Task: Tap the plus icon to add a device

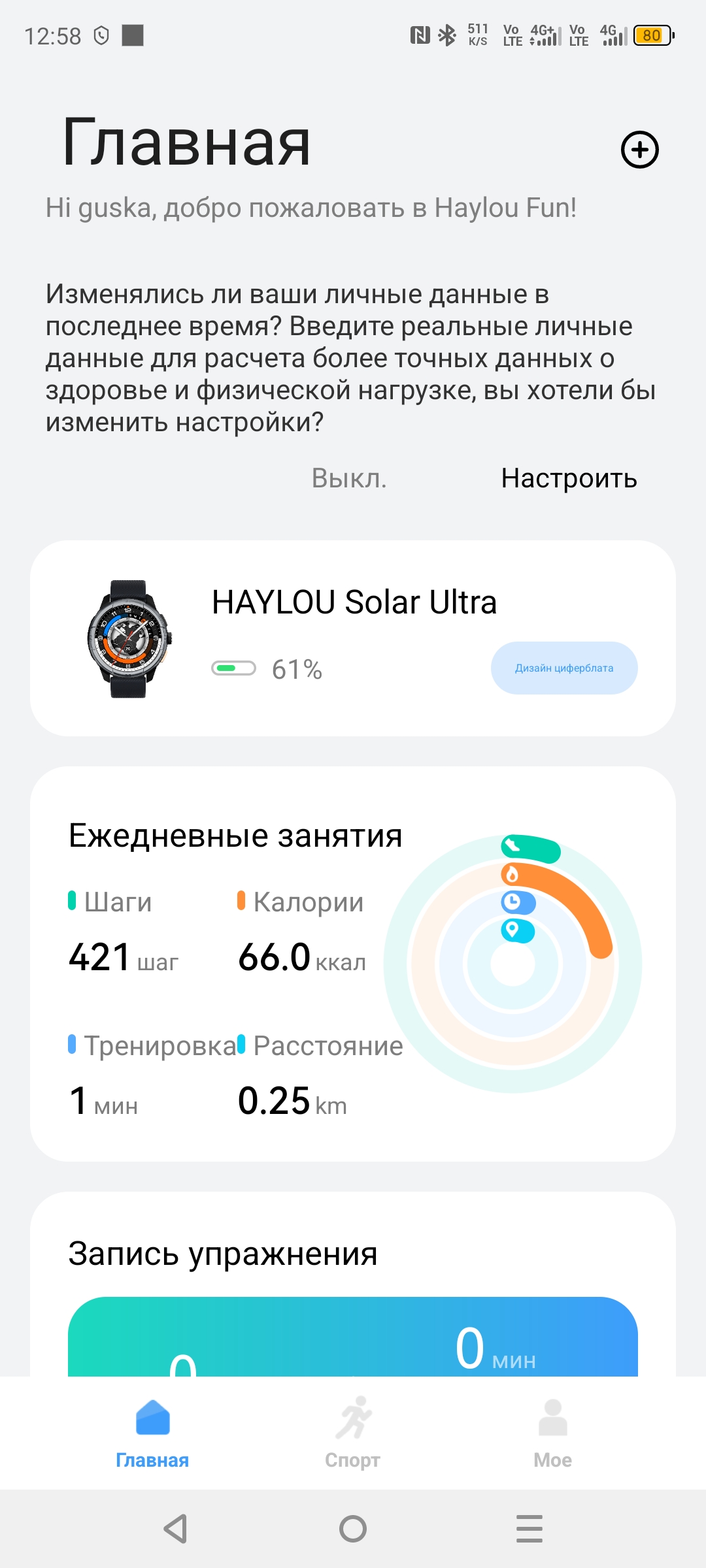Action: click(639, 150)
